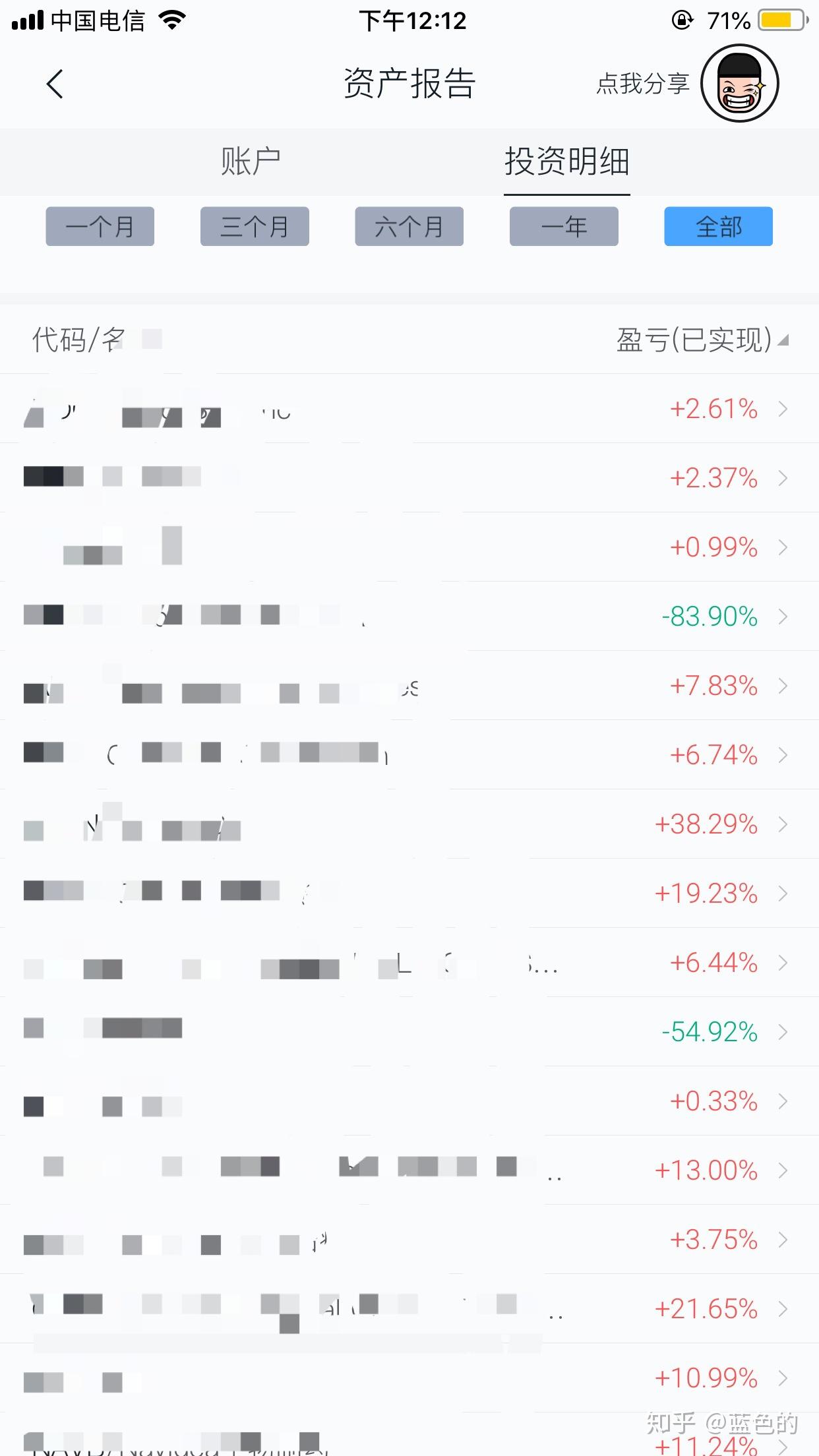The image size is (819, 1456).
Task: Open the +19.23% investment row
Action: [409, 894]
